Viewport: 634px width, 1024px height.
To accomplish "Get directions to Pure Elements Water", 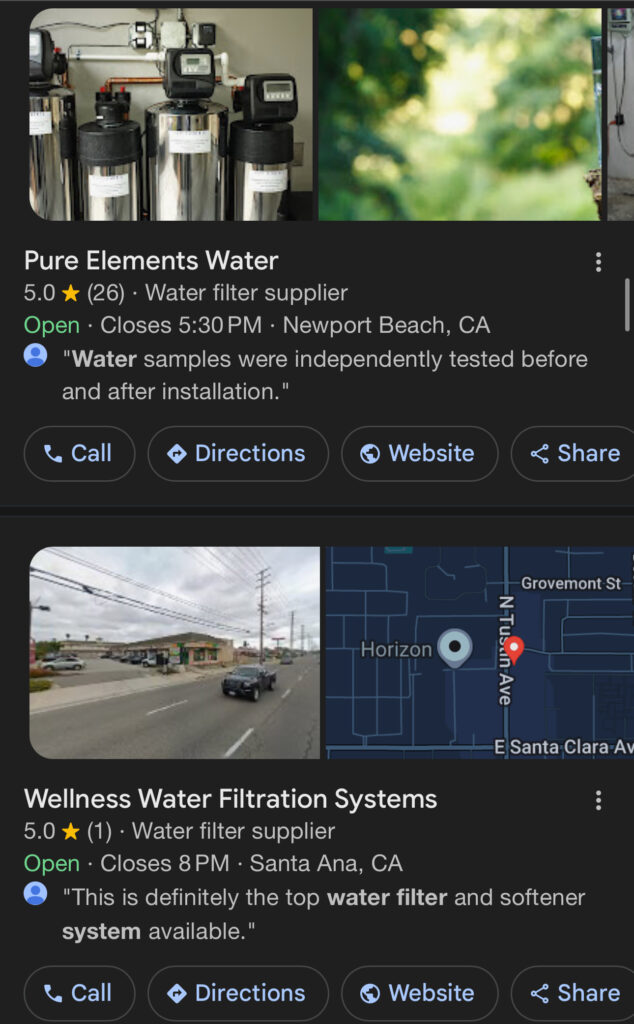I will coord(238,454).
